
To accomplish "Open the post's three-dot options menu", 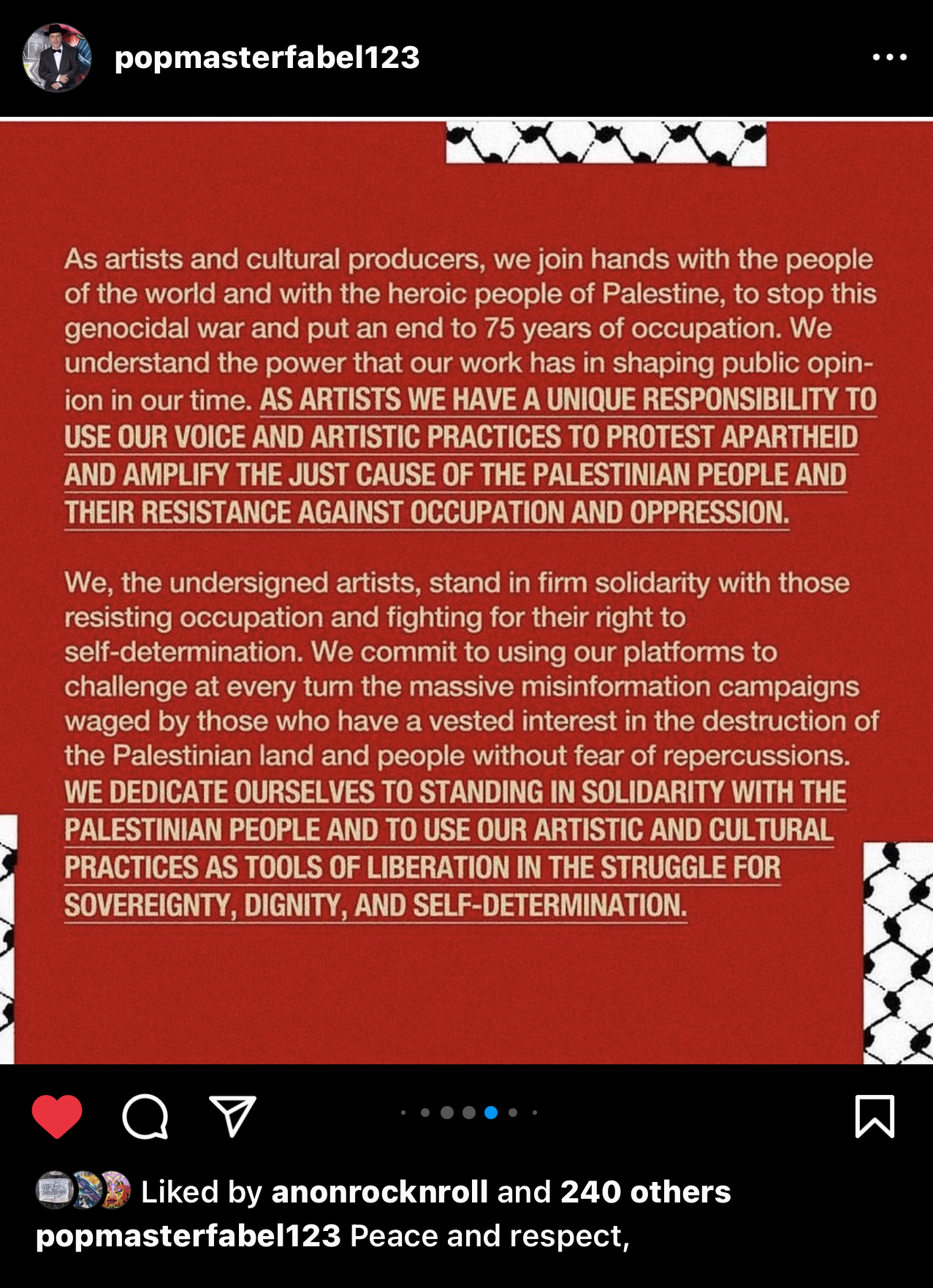I will [889, 57].
